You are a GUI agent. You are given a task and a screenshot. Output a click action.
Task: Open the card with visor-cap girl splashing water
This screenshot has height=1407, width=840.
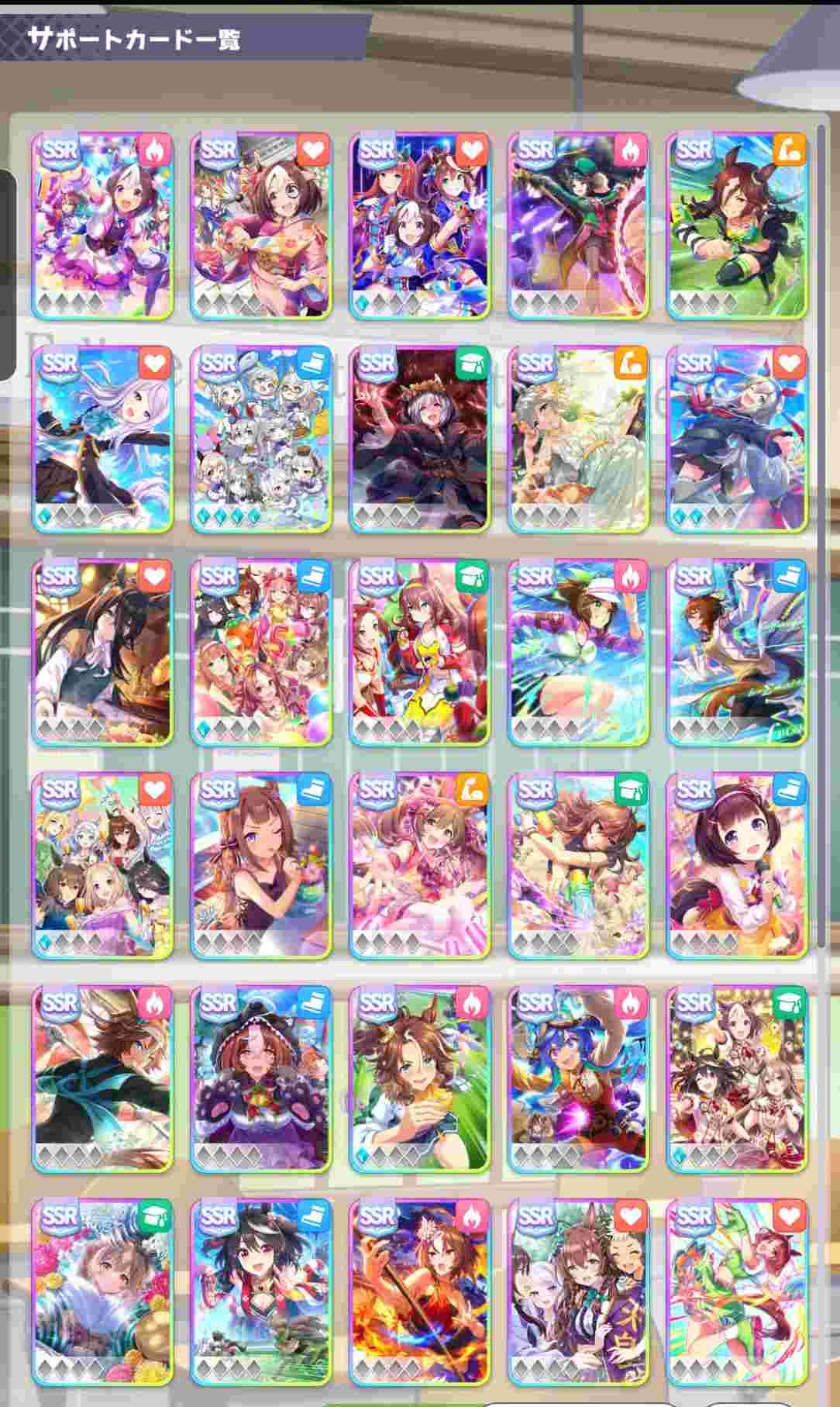pyautogui.click(x=579, y=653)
